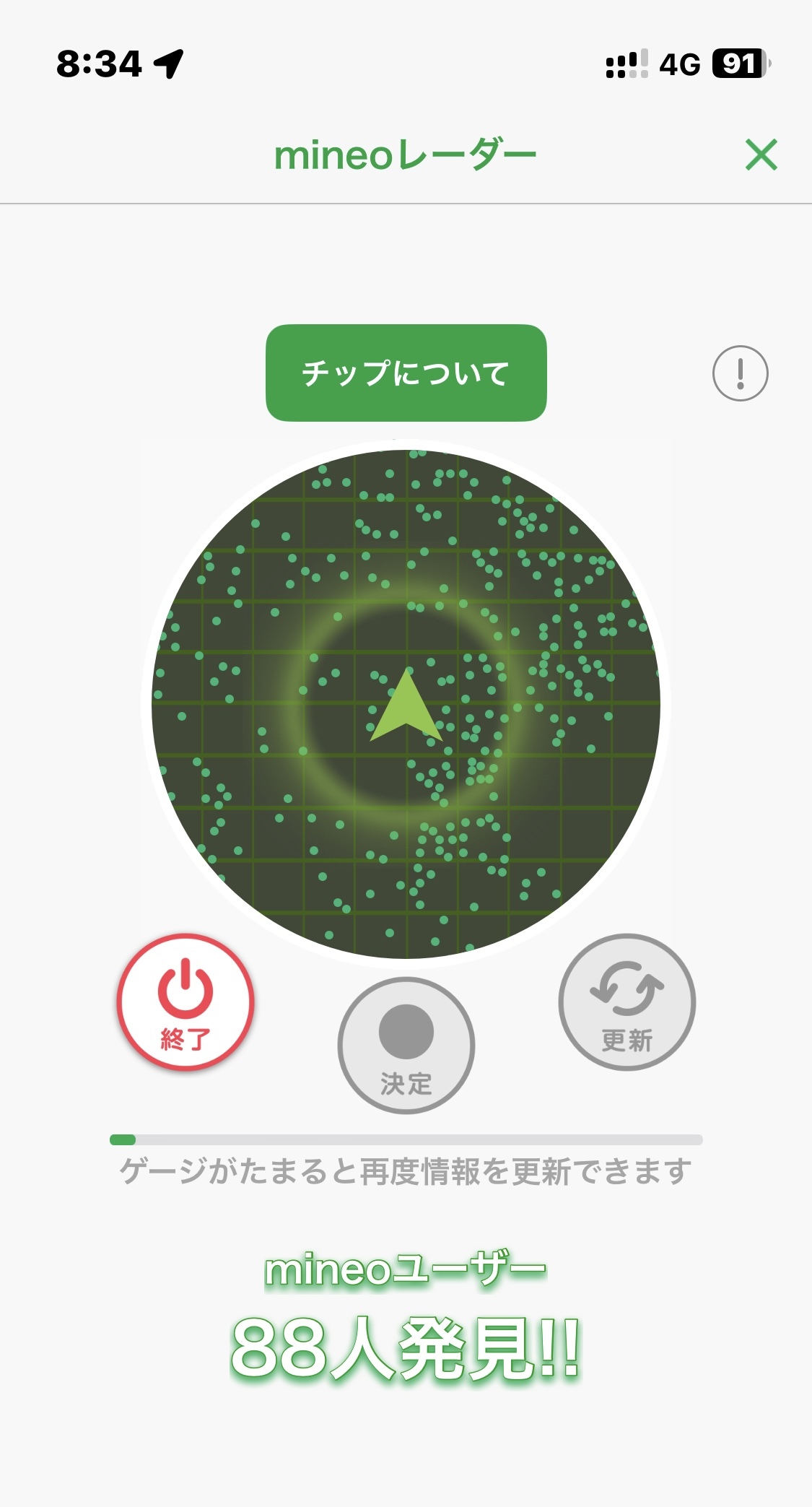Open the exclamation info icon
The height and width of the screenshot is (1507, 812).
[740, 373]
